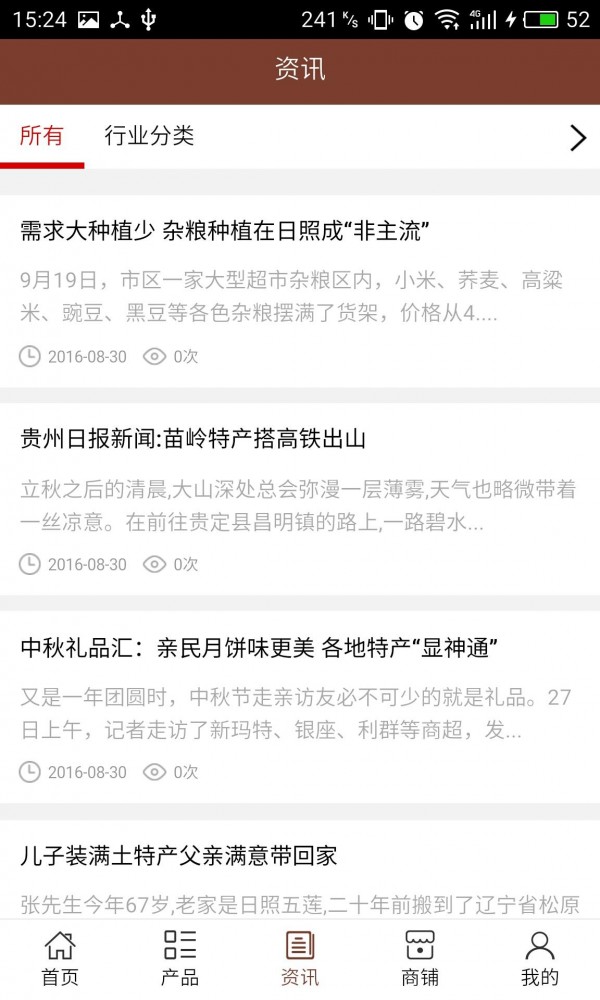The width and height of the screenshot is (600, 1000).
Task: Go to 我的 profile tab
Action: tap(540, 959)
